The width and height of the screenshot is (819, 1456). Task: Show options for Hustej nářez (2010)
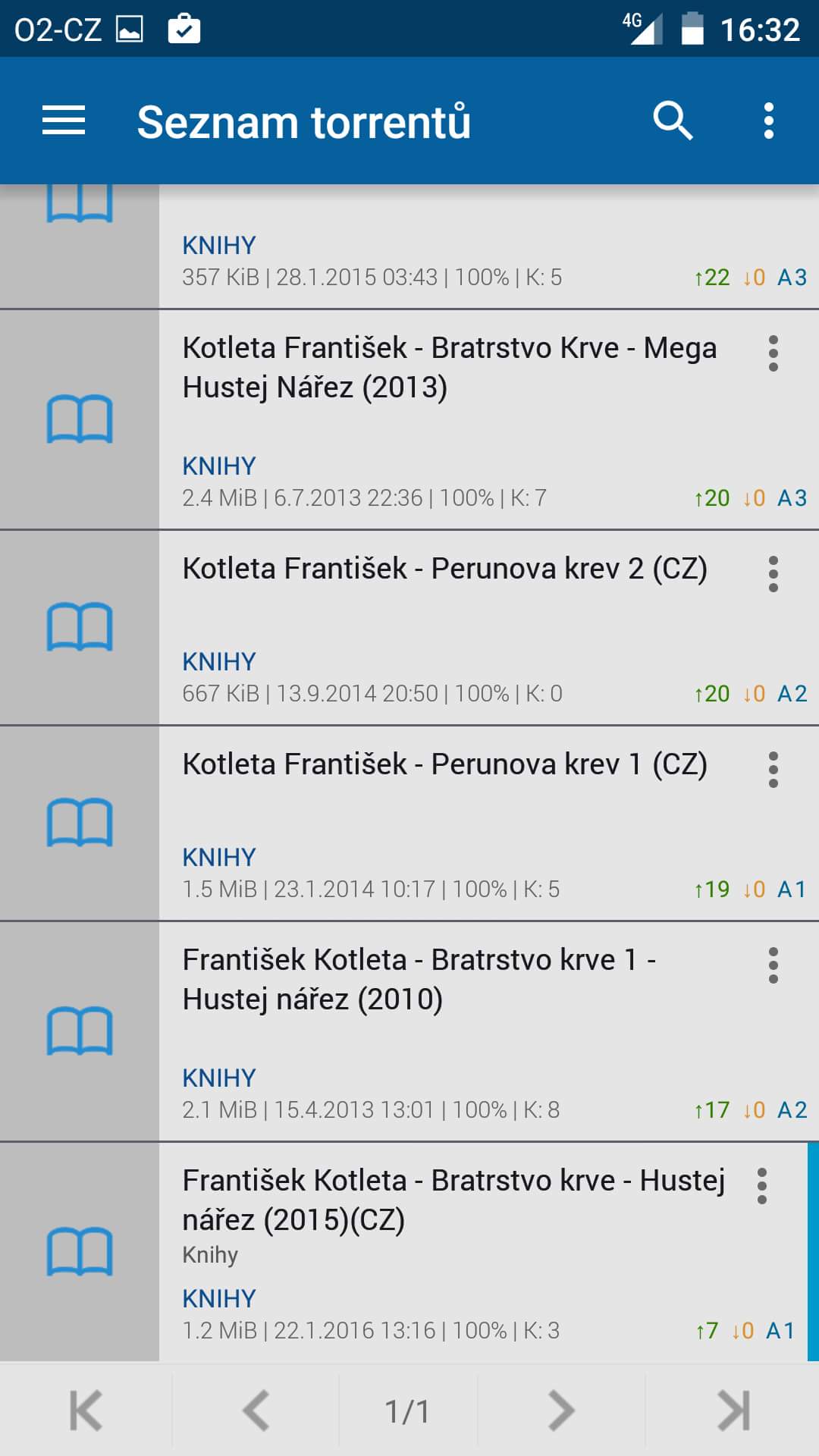(x=773, y=965)
